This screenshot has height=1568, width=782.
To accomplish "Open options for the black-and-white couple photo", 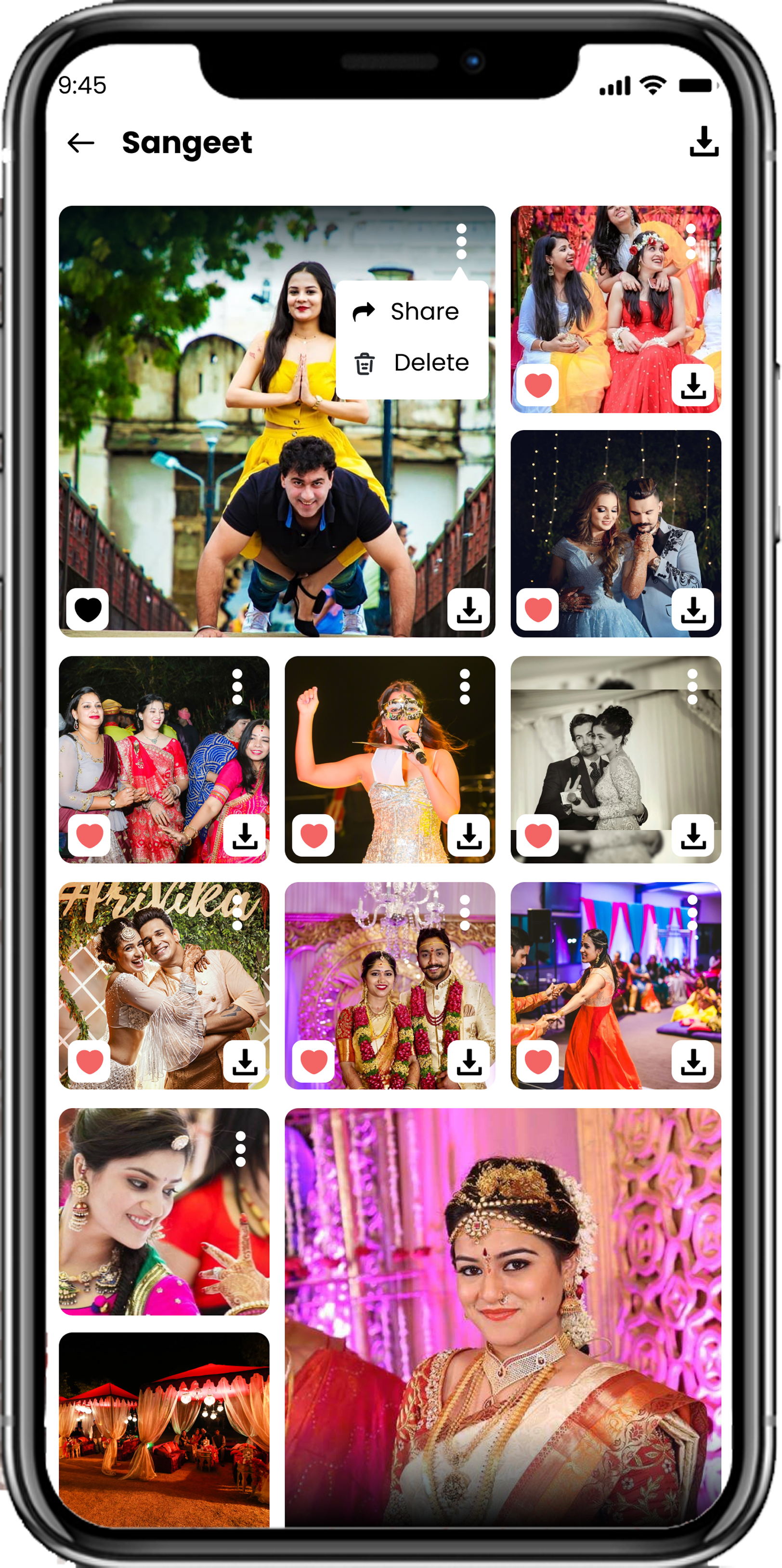I will click(x=692, y=687).
